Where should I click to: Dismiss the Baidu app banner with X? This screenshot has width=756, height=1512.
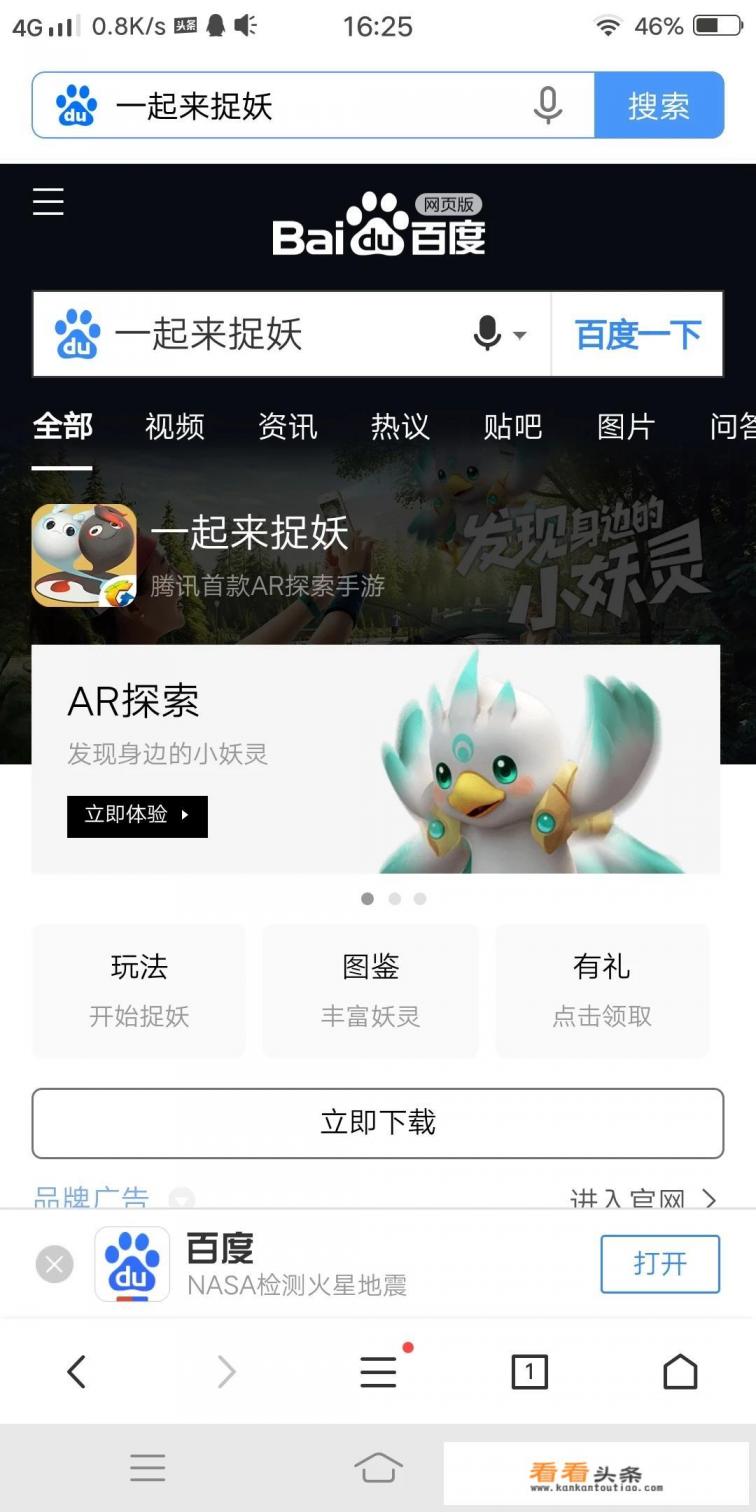tap(54, 1264)
